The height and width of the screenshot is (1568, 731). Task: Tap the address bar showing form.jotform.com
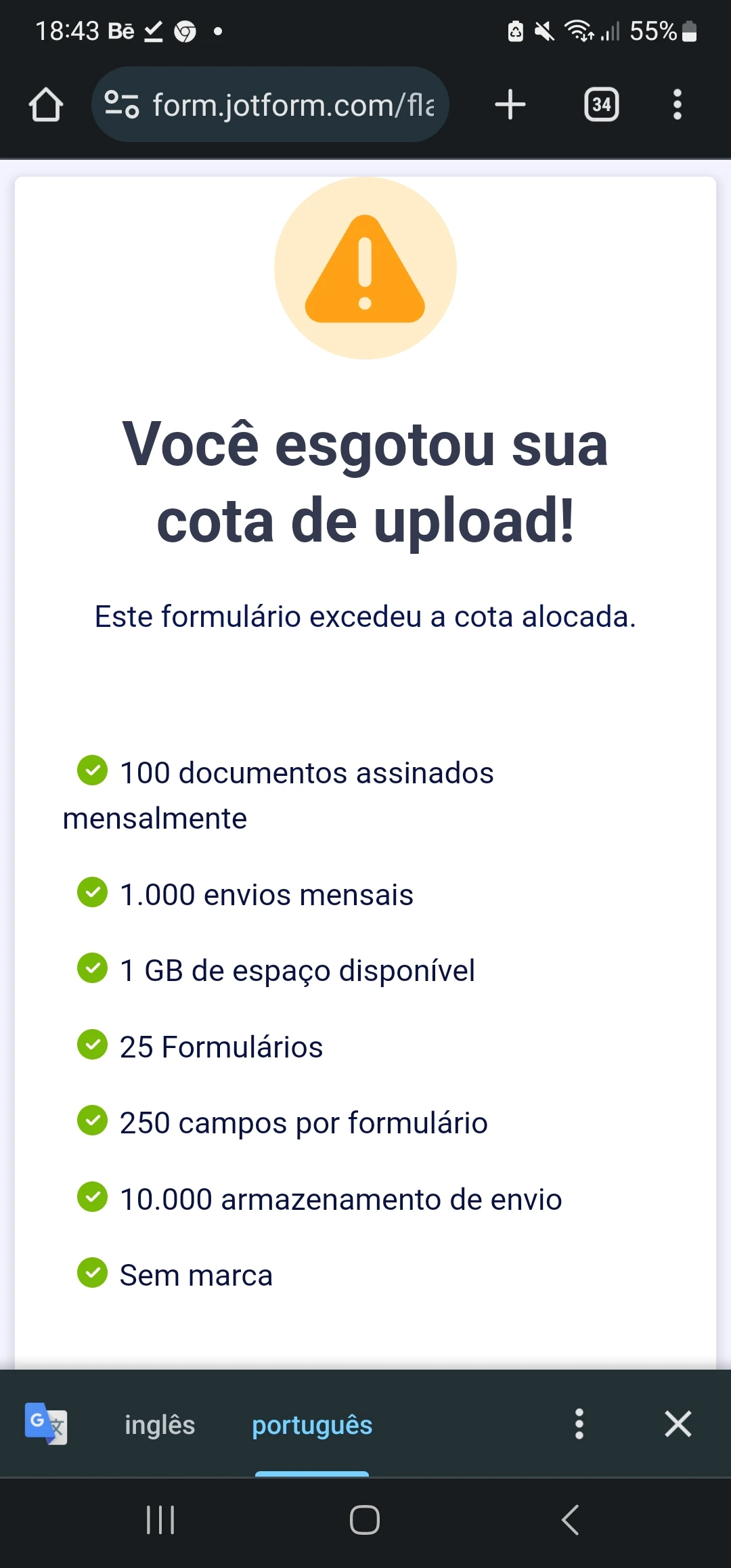pyautogui.click(x=291, y=104)
